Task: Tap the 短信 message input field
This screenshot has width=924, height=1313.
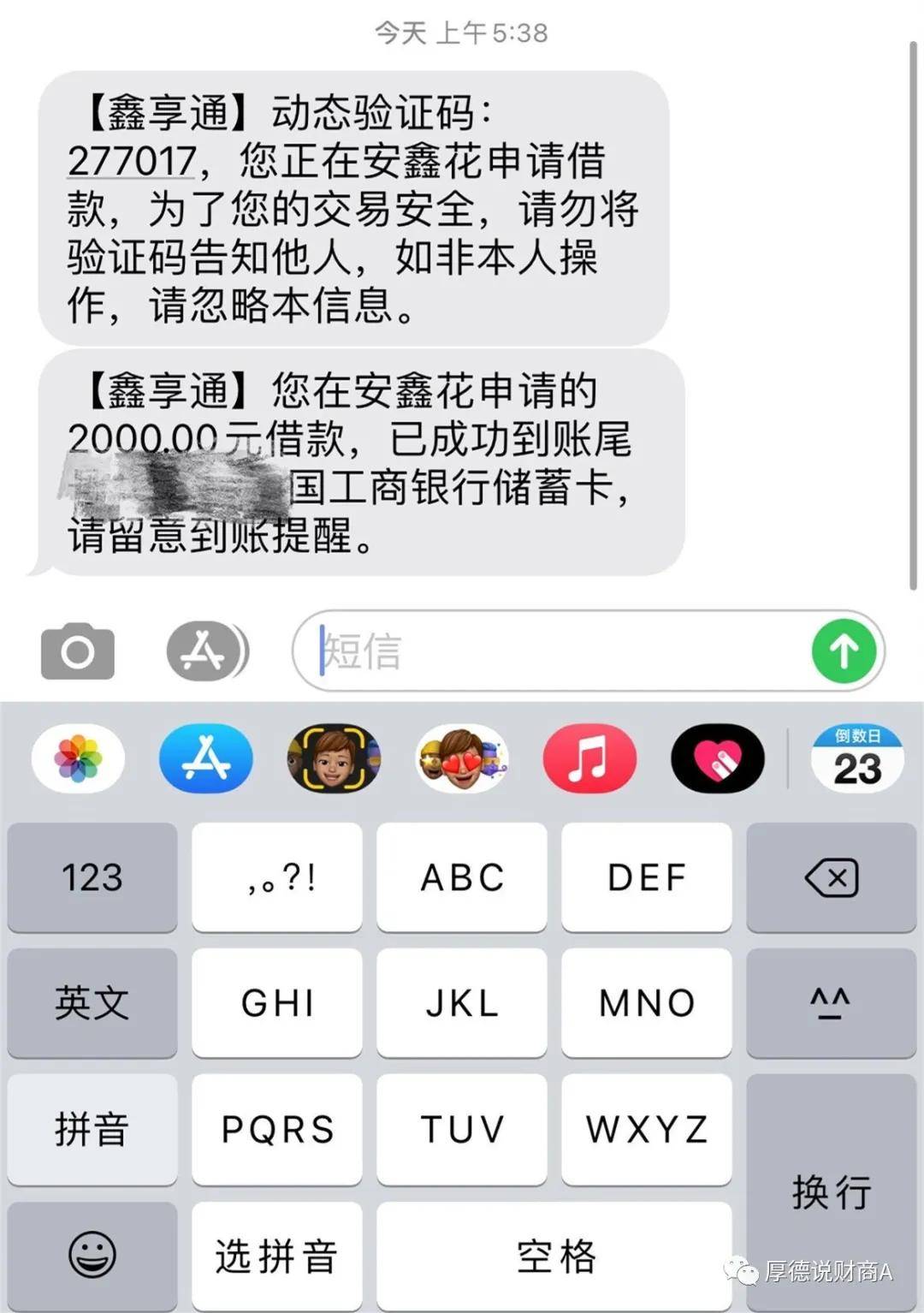Action: [513, 651]
